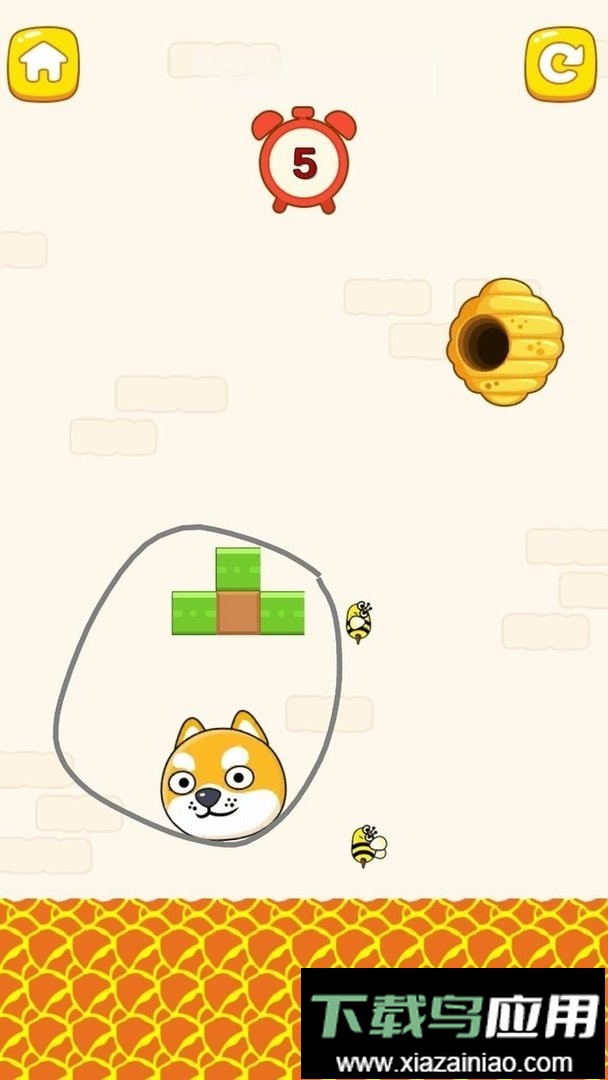Viewport: 608px width, 1080px height.
Task: Restart the current level
Action: (x=560, y=64)
